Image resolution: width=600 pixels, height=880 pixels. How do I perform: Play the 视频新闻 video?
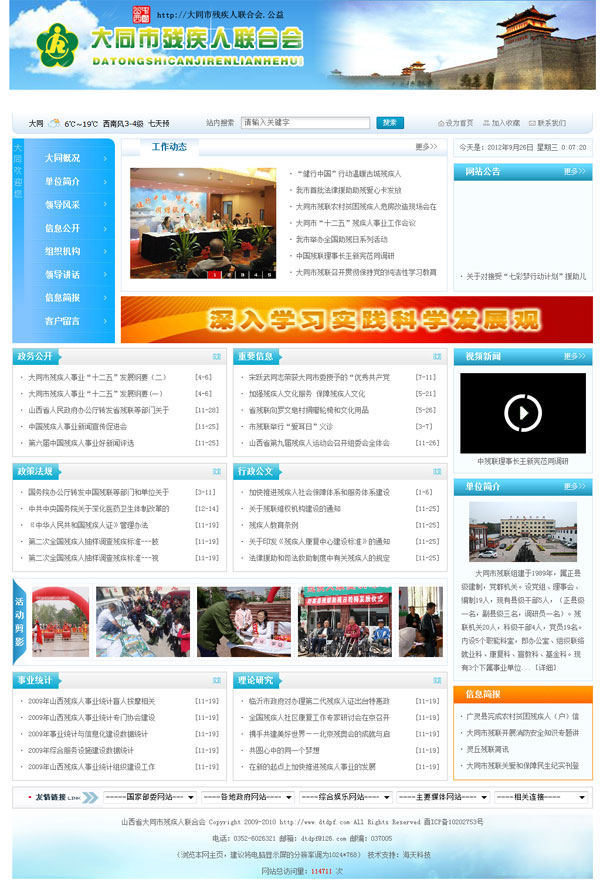(x=523, y=412)
